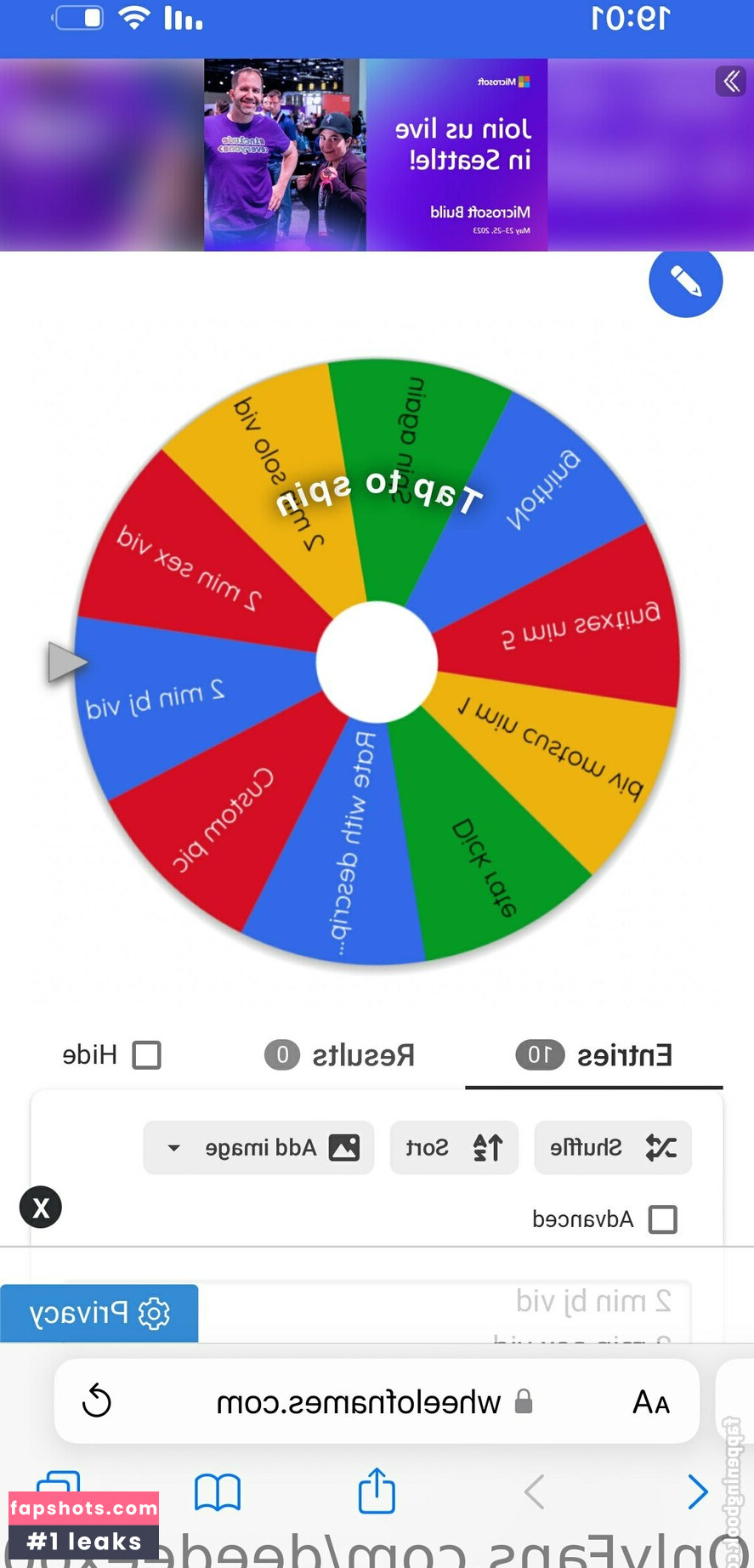Go back to the previous page
The height and width of the screenshot is (1568, 754).
click(x=697, y=1491)
